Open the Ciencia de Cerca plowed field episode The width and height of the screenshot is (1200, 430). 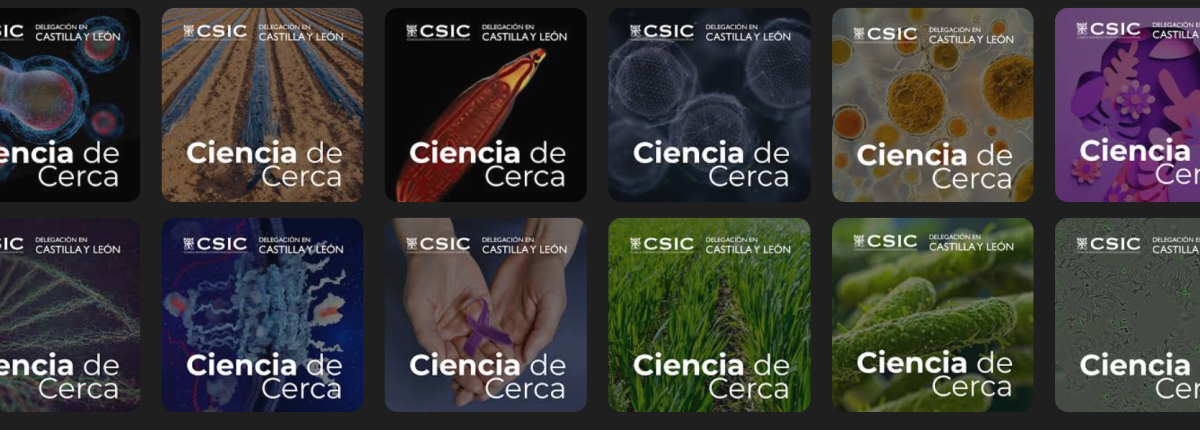point(262,105)
